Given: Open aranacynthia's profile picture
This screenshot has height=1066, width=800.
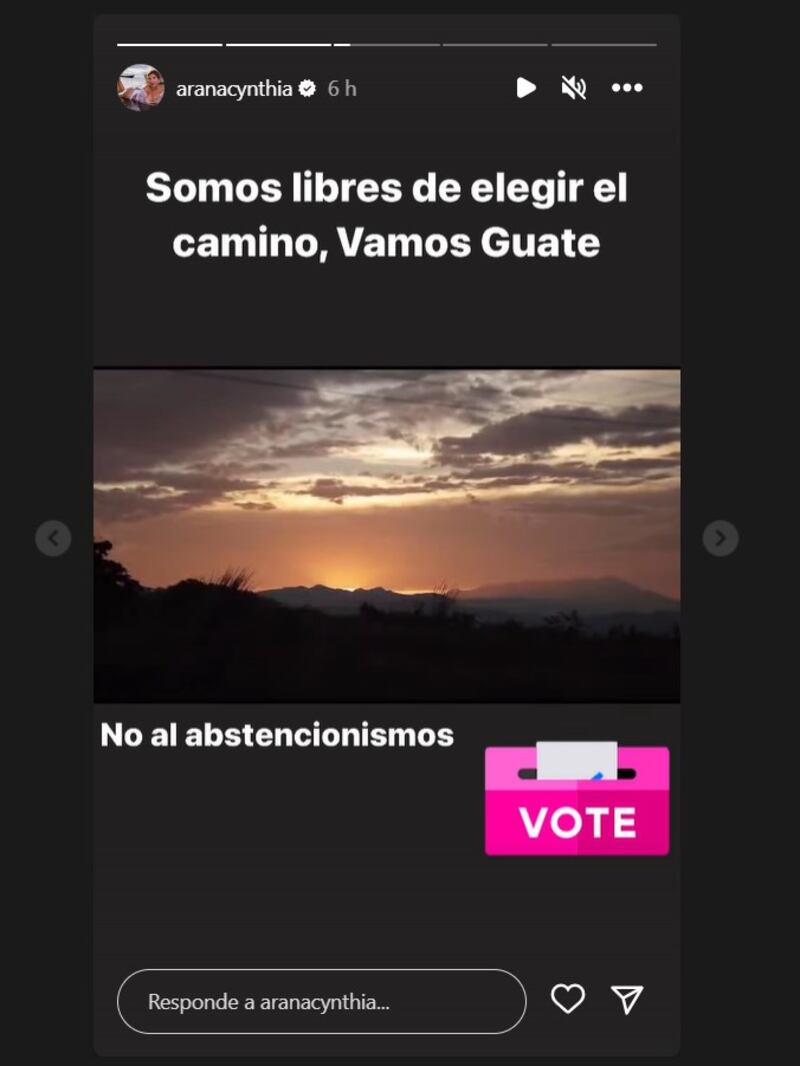Looking at the screenshot, I should pos(140,88).
